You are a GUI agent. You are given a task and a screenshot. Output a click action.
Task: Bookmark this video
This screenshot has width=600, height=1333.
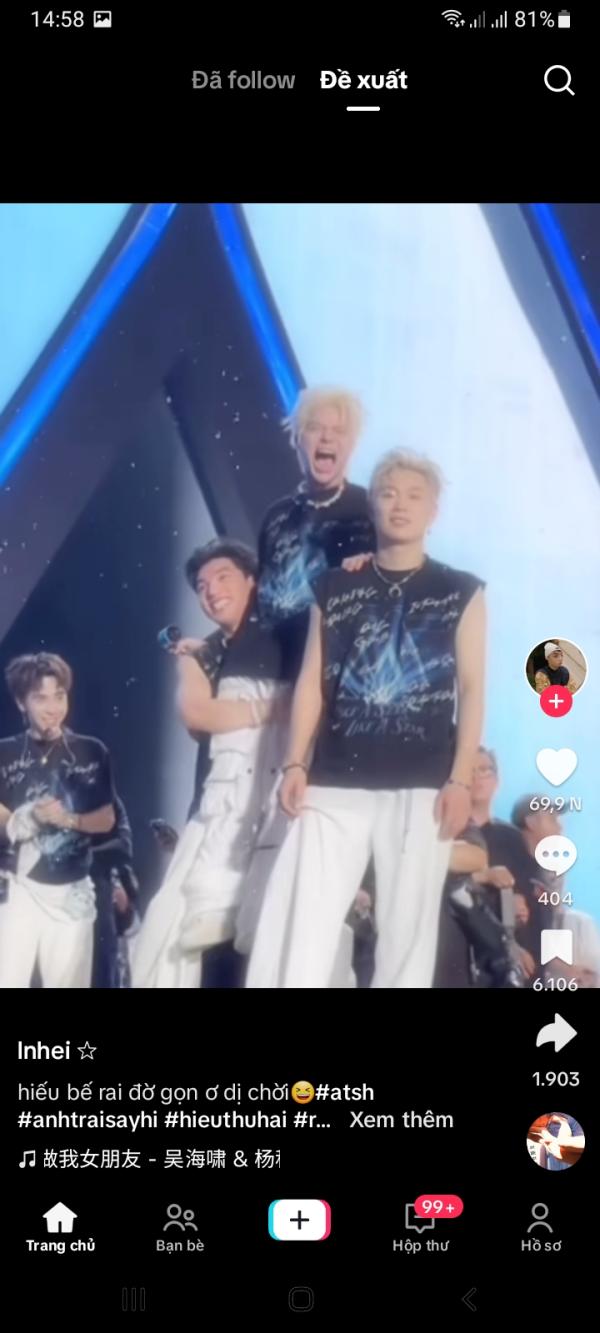[x=556, y=947]
